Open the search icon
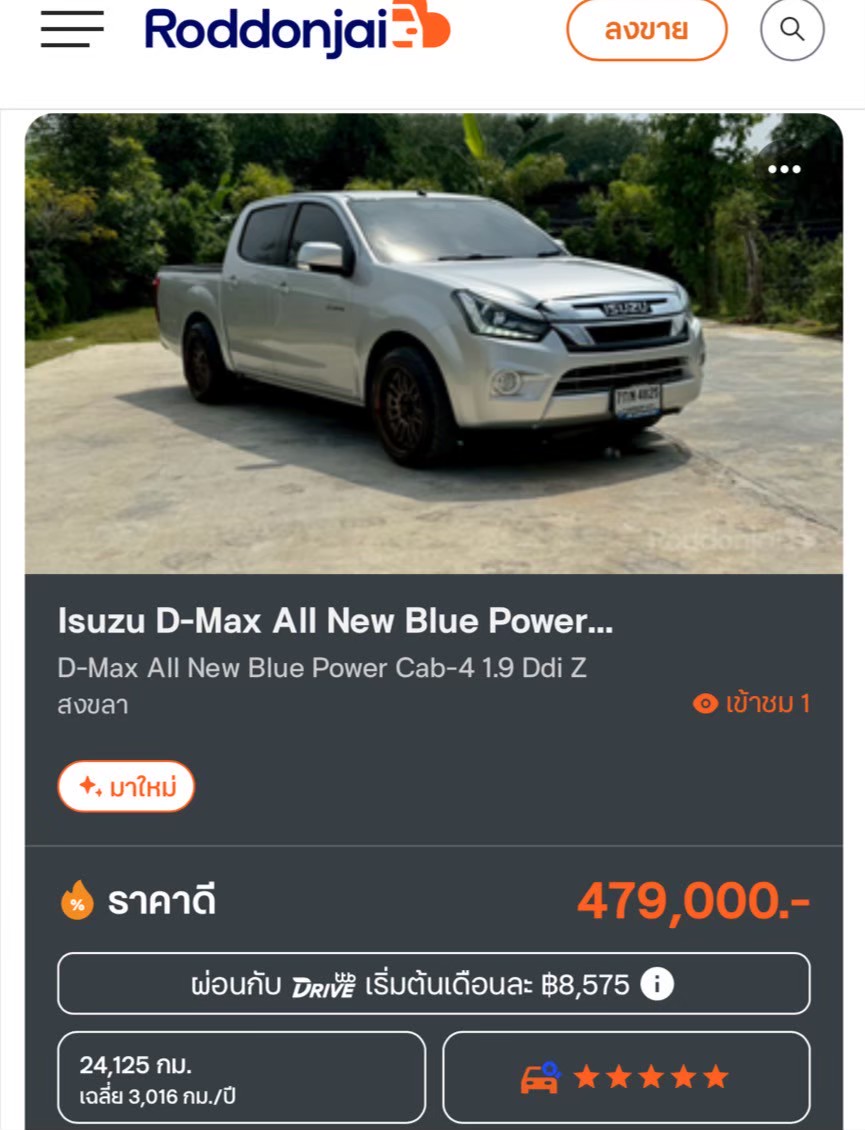The width and height of the screenshot is (865, 1130). [x=792, y=30]
